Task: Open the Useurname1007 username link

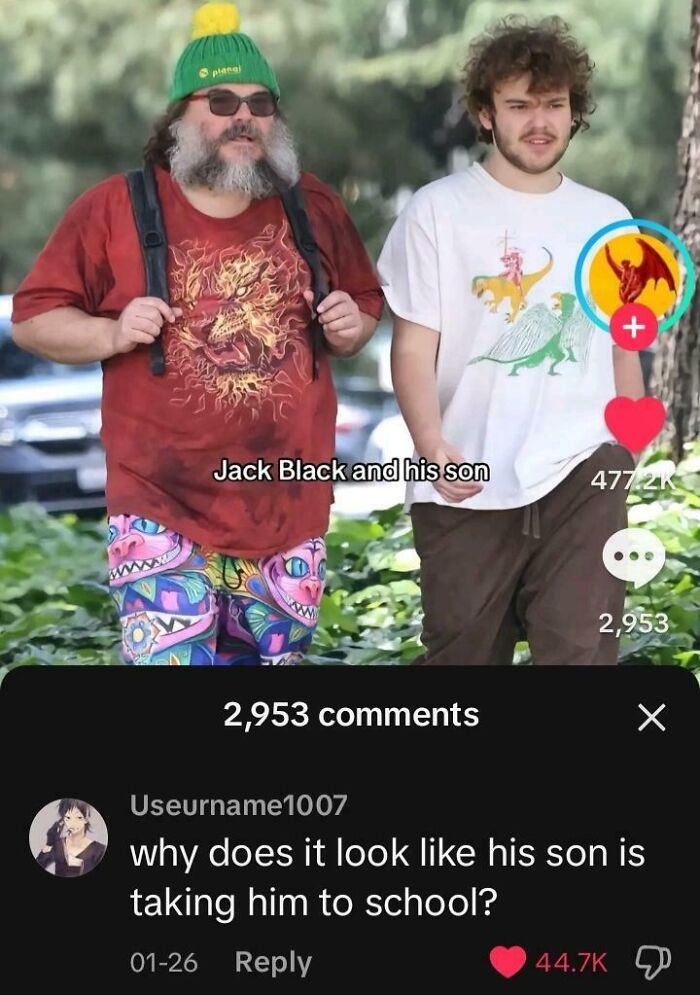Action: [x=239, y=804]
